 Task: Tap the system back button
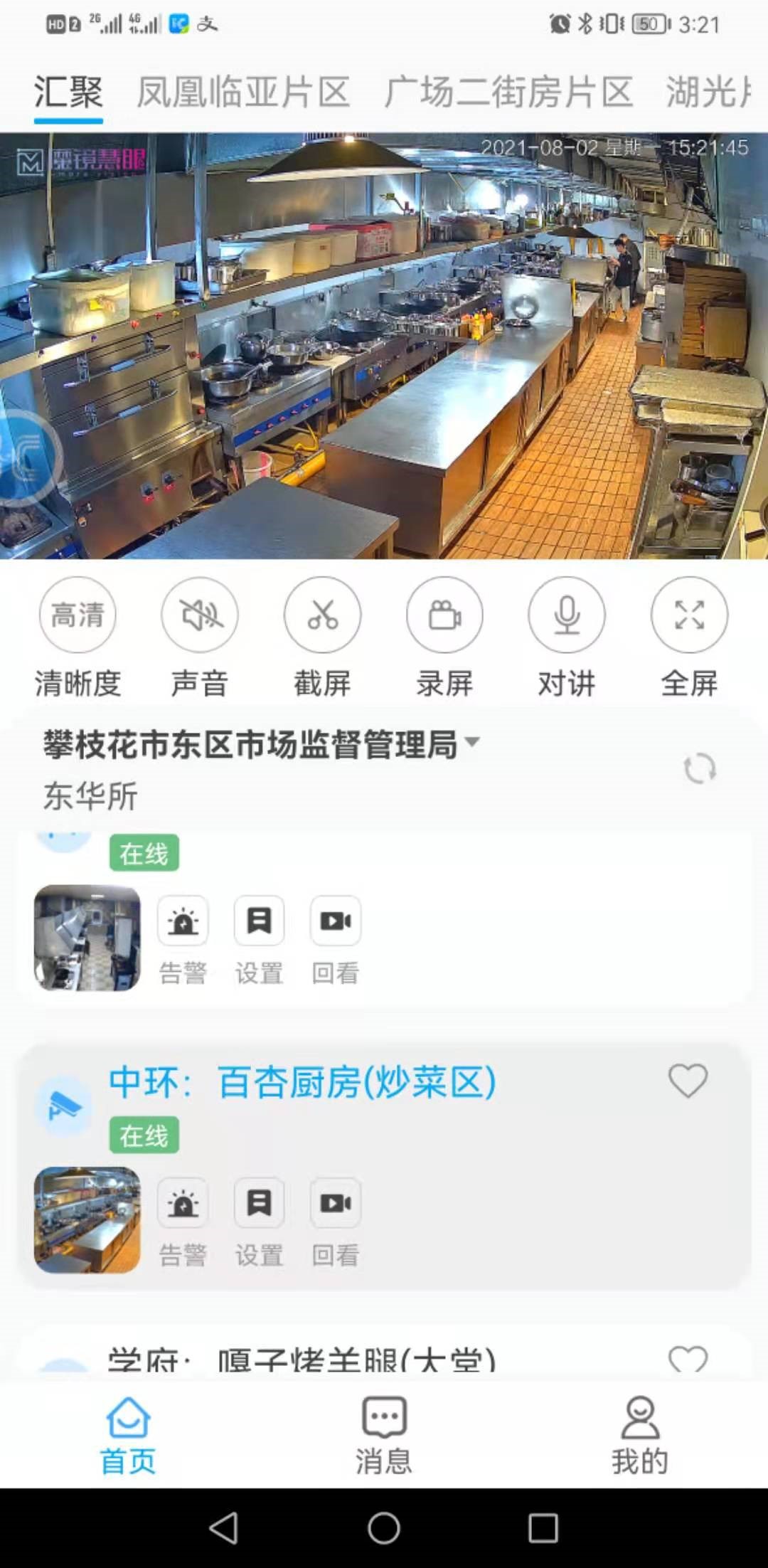point(224,1527)
